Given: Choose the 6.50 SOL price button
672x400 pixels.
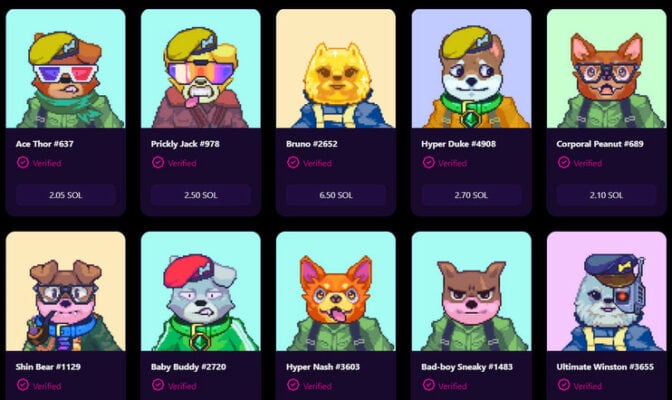Looking at the screenshot, I should click(335, 195).
